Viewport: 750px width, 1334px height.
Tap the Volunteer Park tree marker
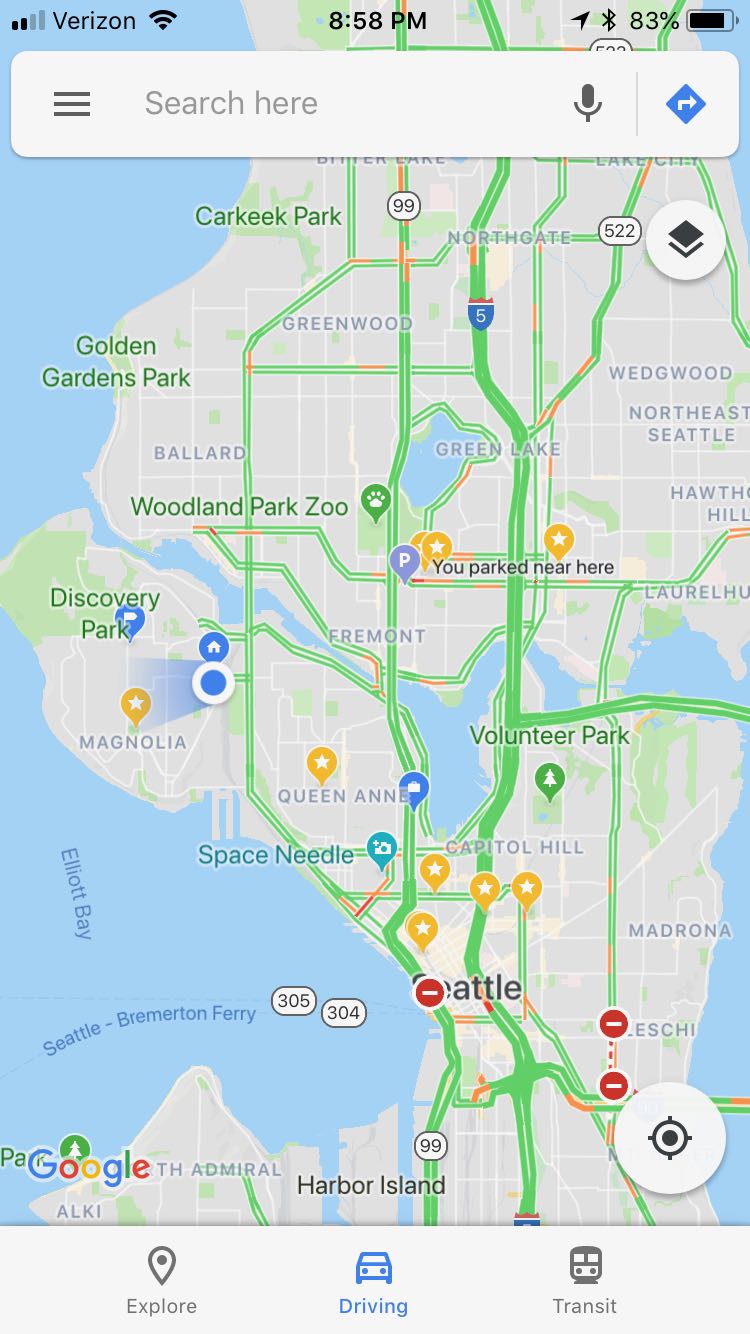point(549,779)
